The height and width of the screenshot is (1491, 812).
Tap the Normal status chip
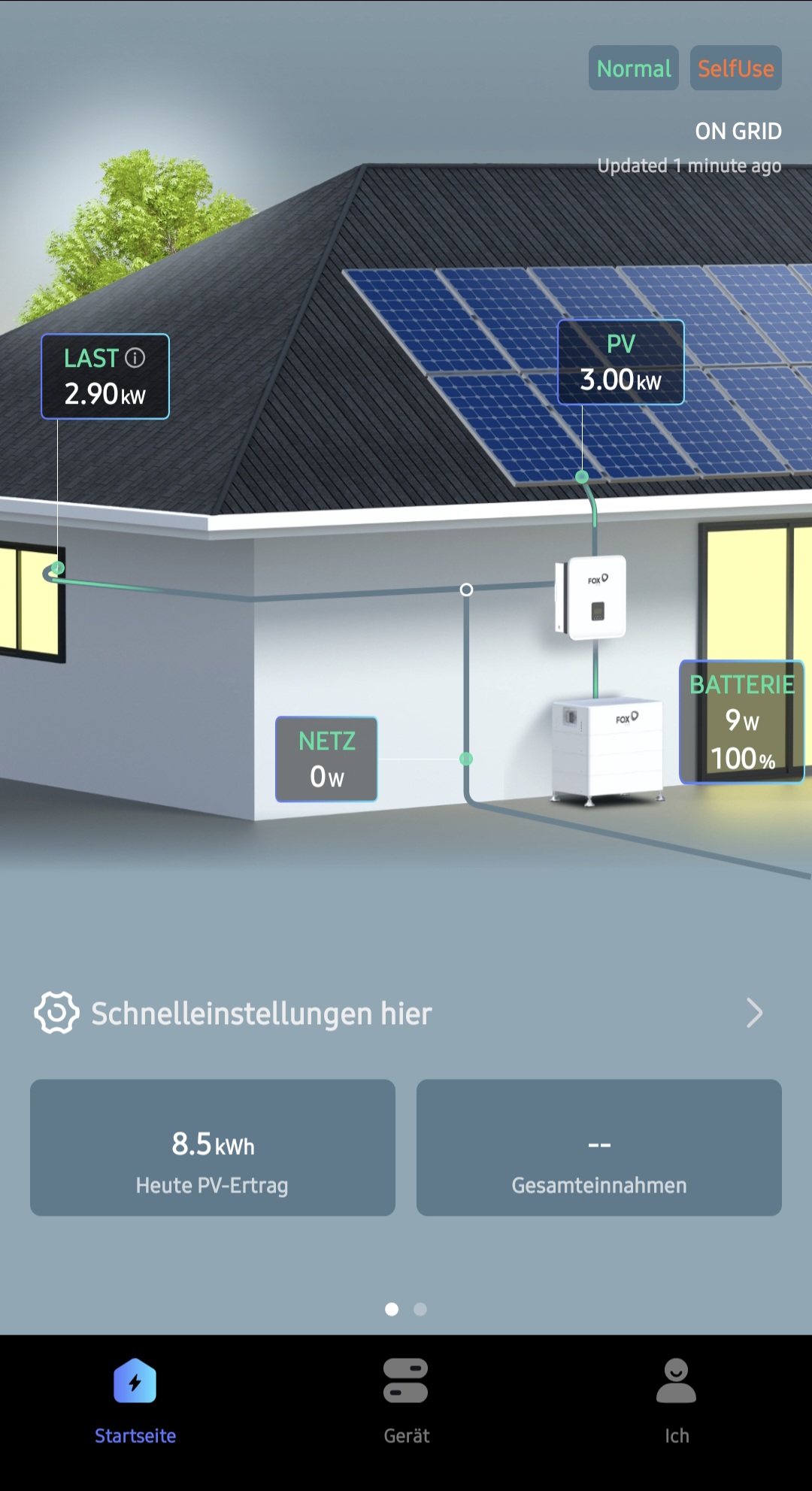pos(633,68)
